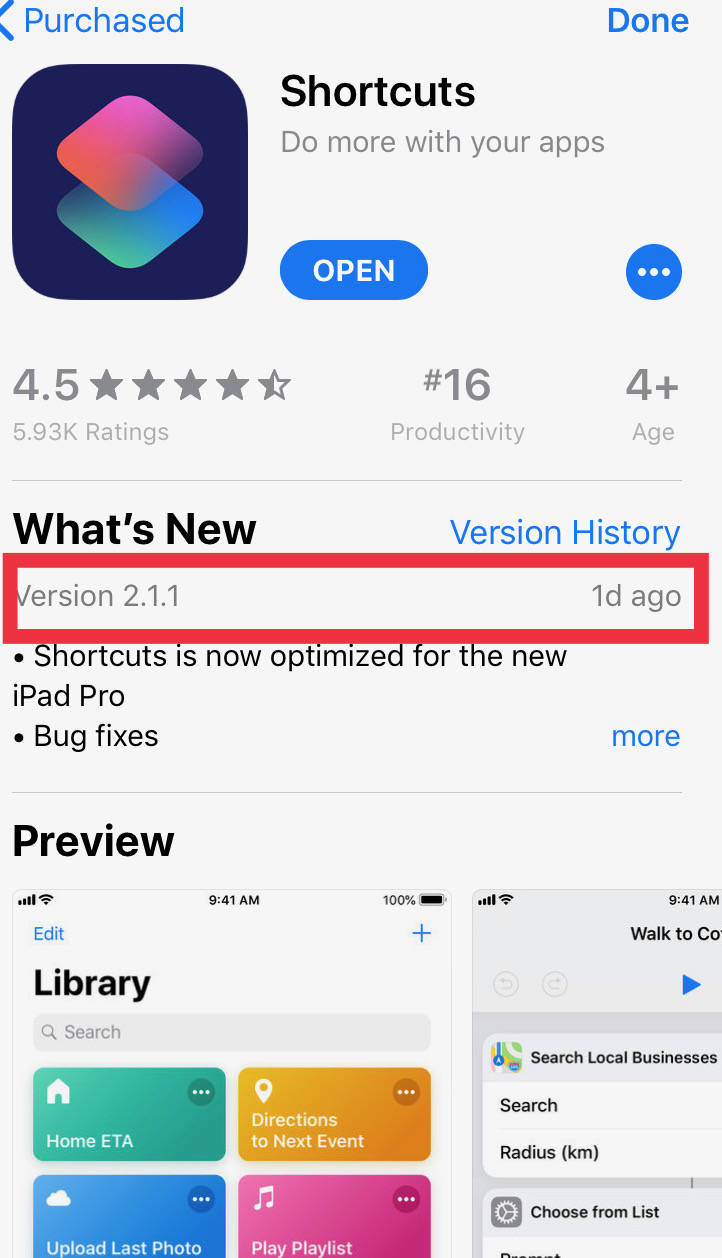The width and height of the screenshot is (722, 1258).
Task: Expand What's New notes with more
Action: click(x=645, y=737)
